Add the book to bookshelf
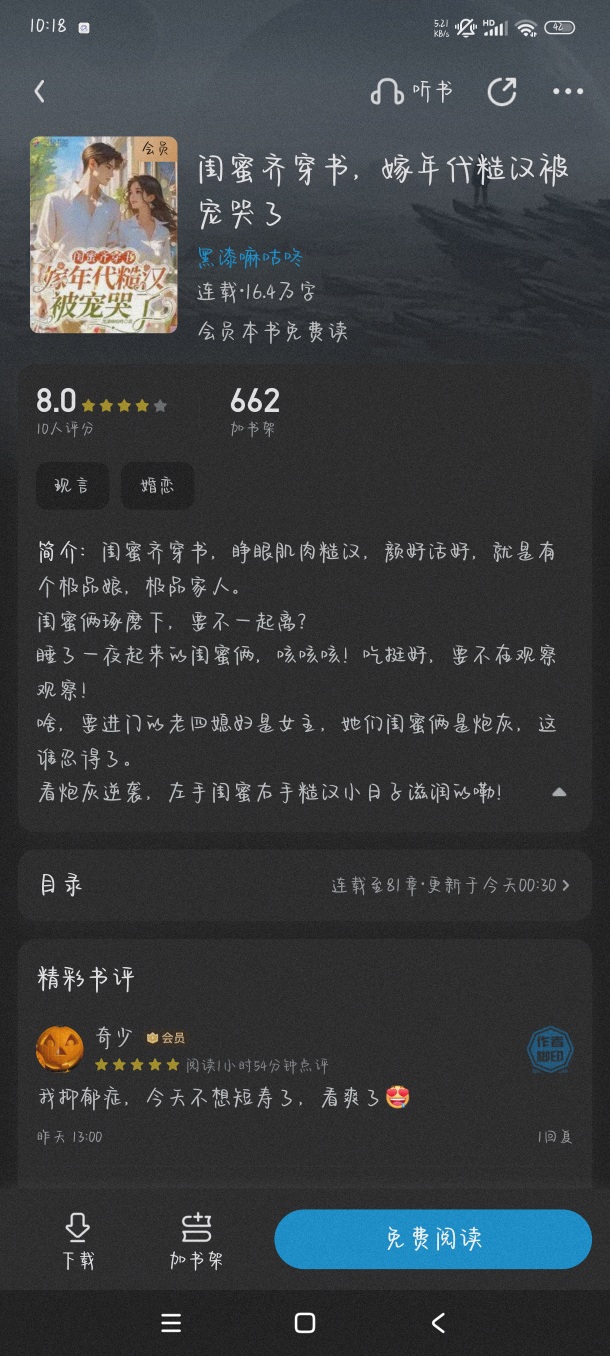 click(x=196, y=1240)
